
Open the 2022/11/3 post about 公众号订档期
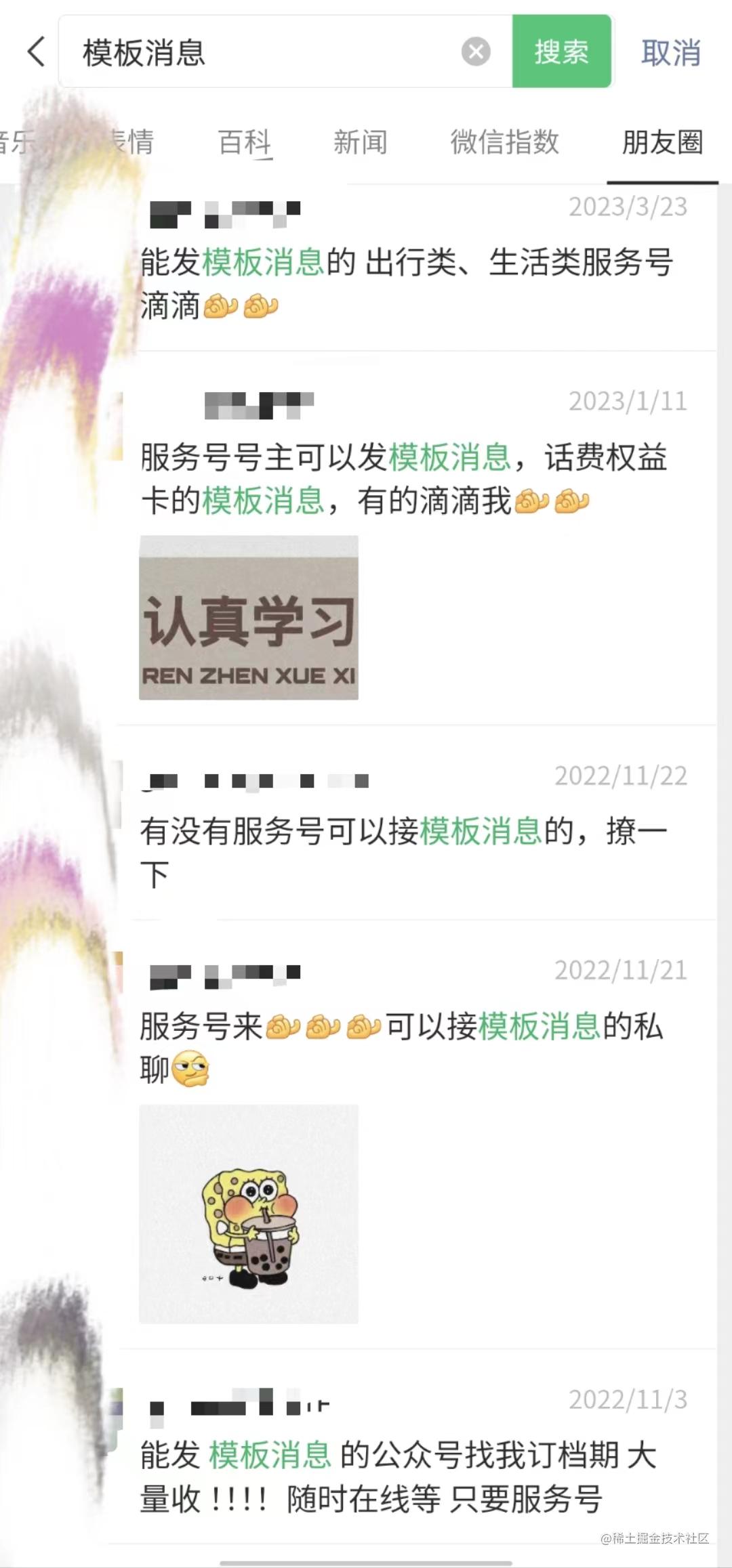(x=407, y=1477)
